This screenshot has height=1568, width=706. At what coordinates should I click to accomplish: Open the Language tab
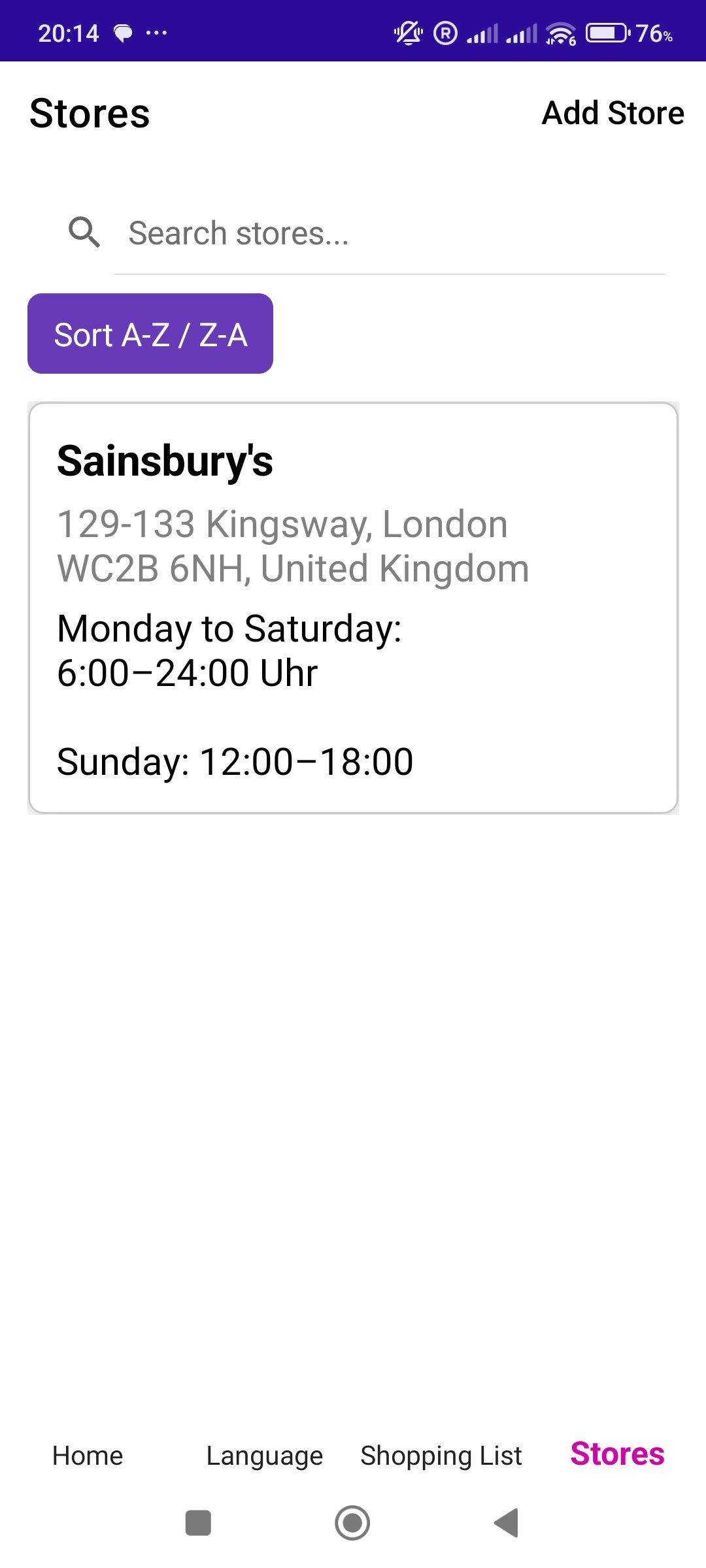[264, 1456]
